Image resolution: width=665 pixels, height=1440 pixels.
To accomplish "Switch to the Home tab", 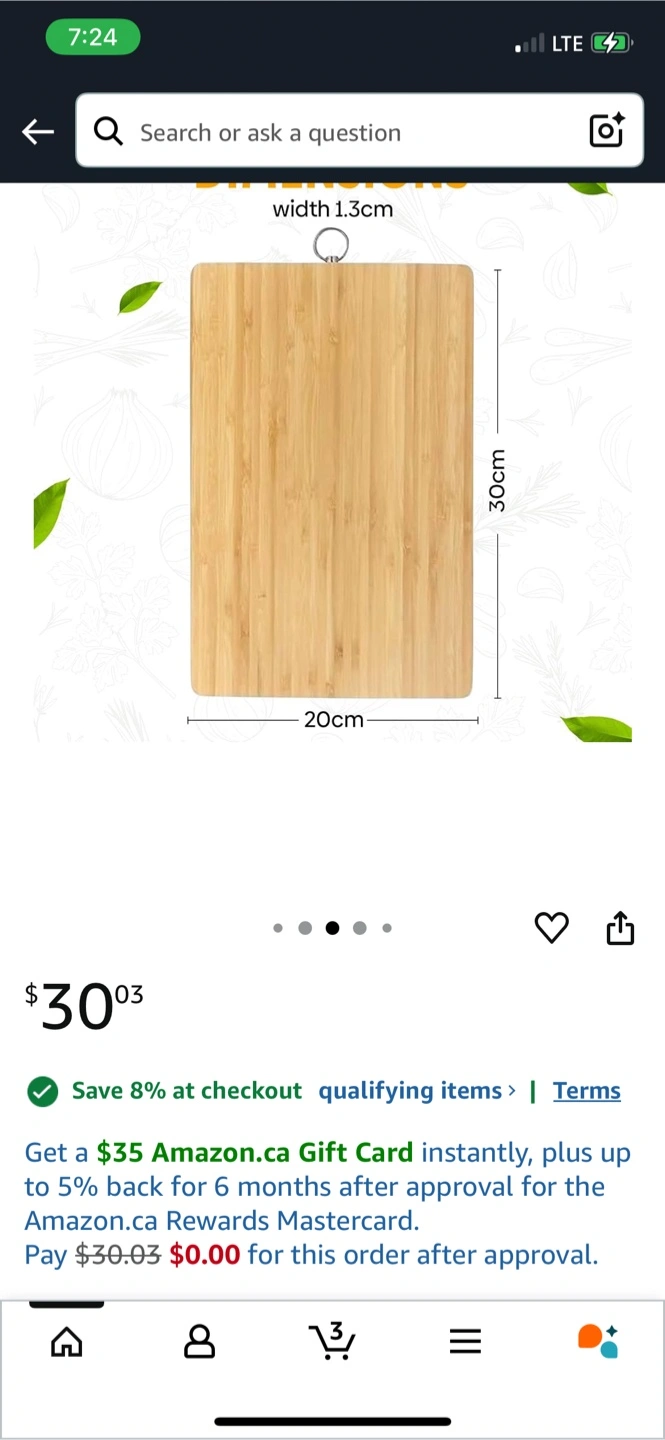I will coord(67,1342).
